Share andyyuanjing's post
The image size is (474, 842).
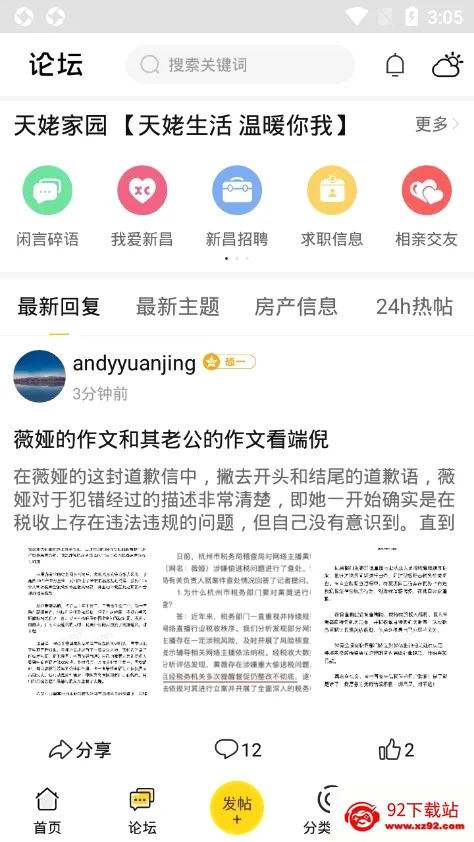click(80, 750)
